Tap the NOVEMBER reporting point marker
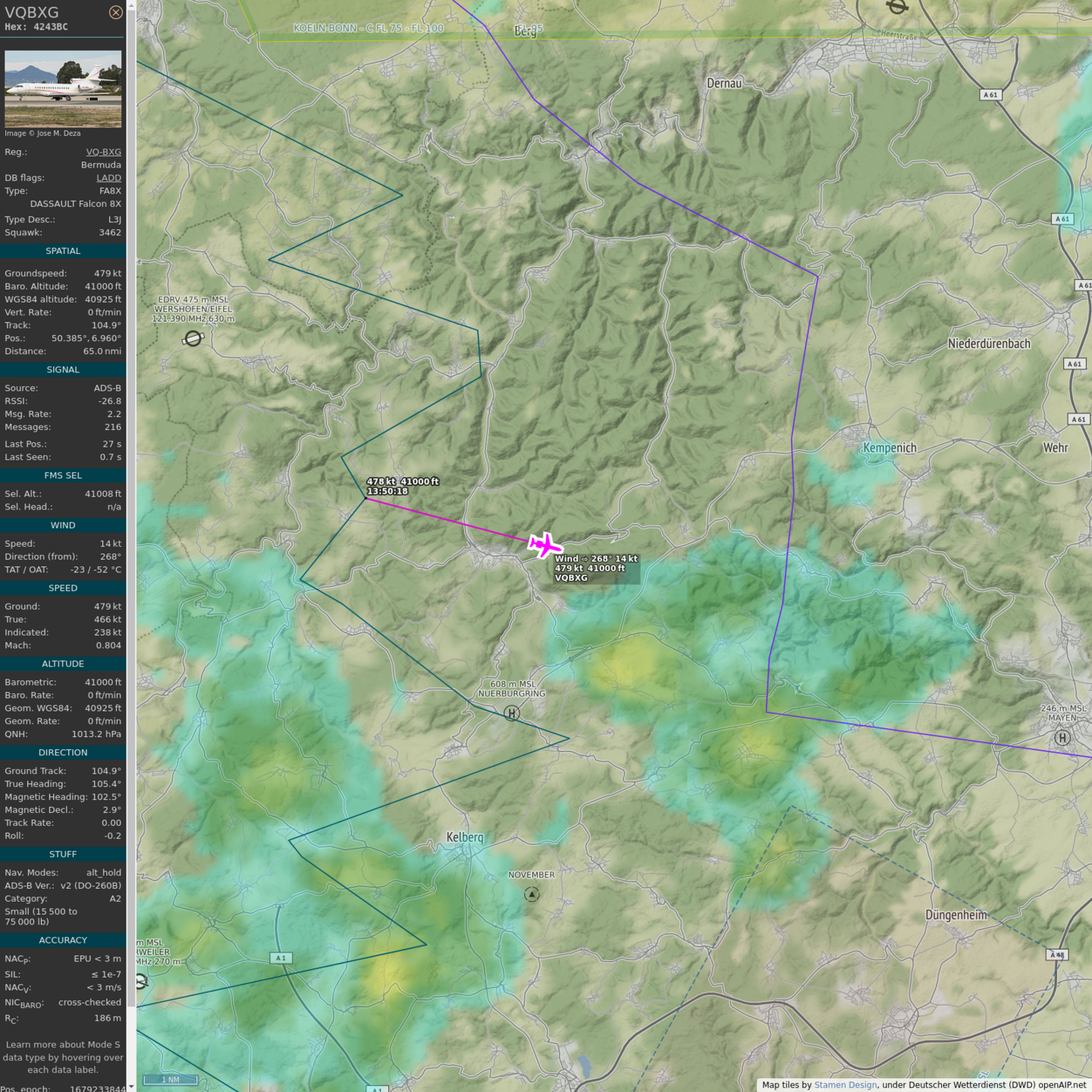 click(x=532, y=895)
